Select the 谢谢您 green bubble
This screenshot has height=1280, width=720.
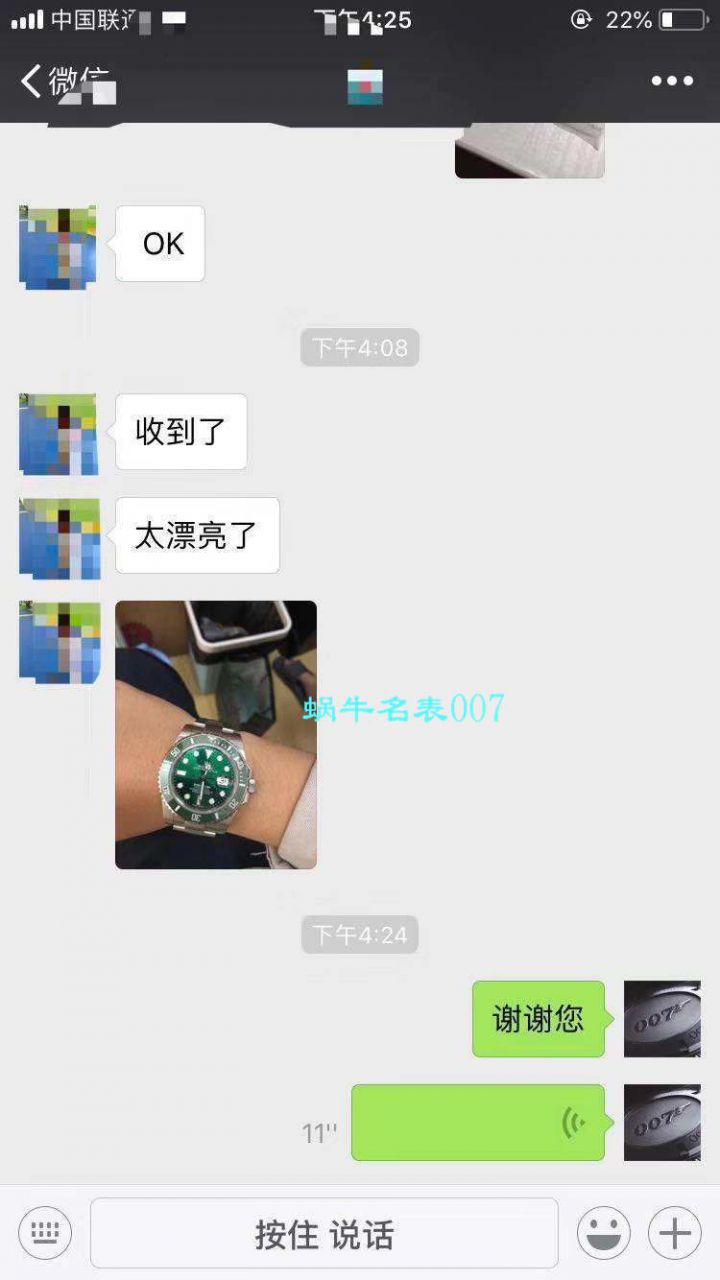(538, 1019)
